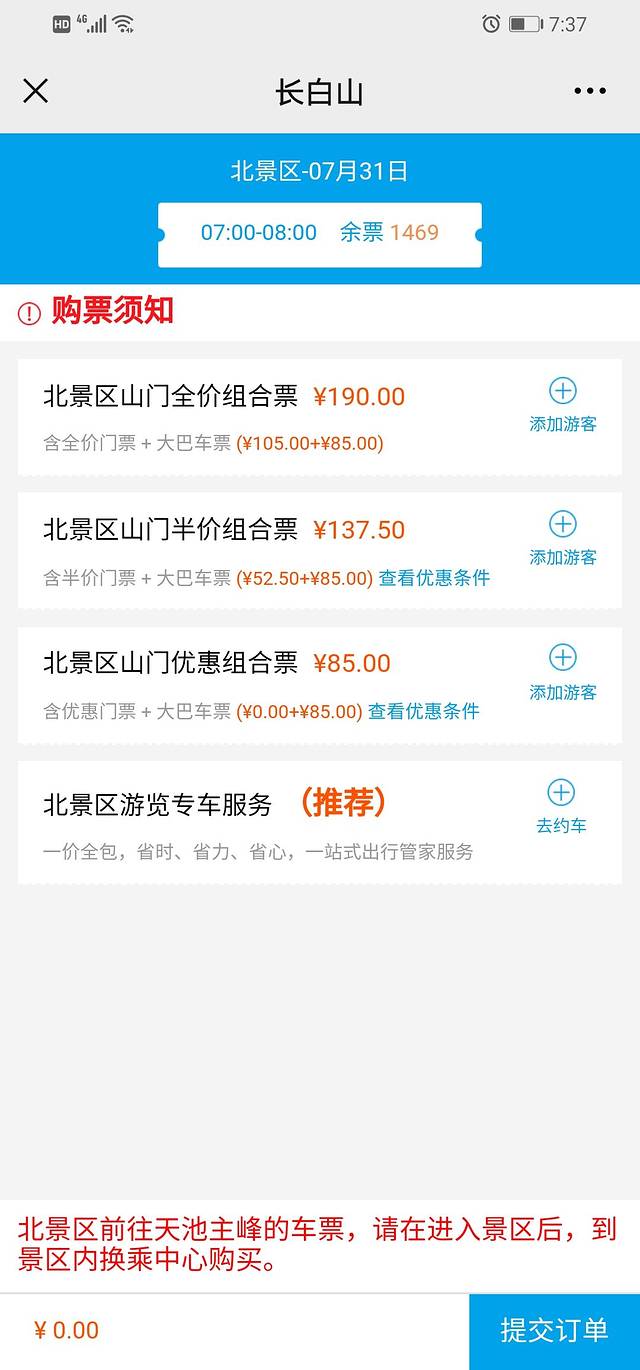Submit the order with 提交订单
Viewport: 640px width, 1370px height.
(x=554, y=1330)
